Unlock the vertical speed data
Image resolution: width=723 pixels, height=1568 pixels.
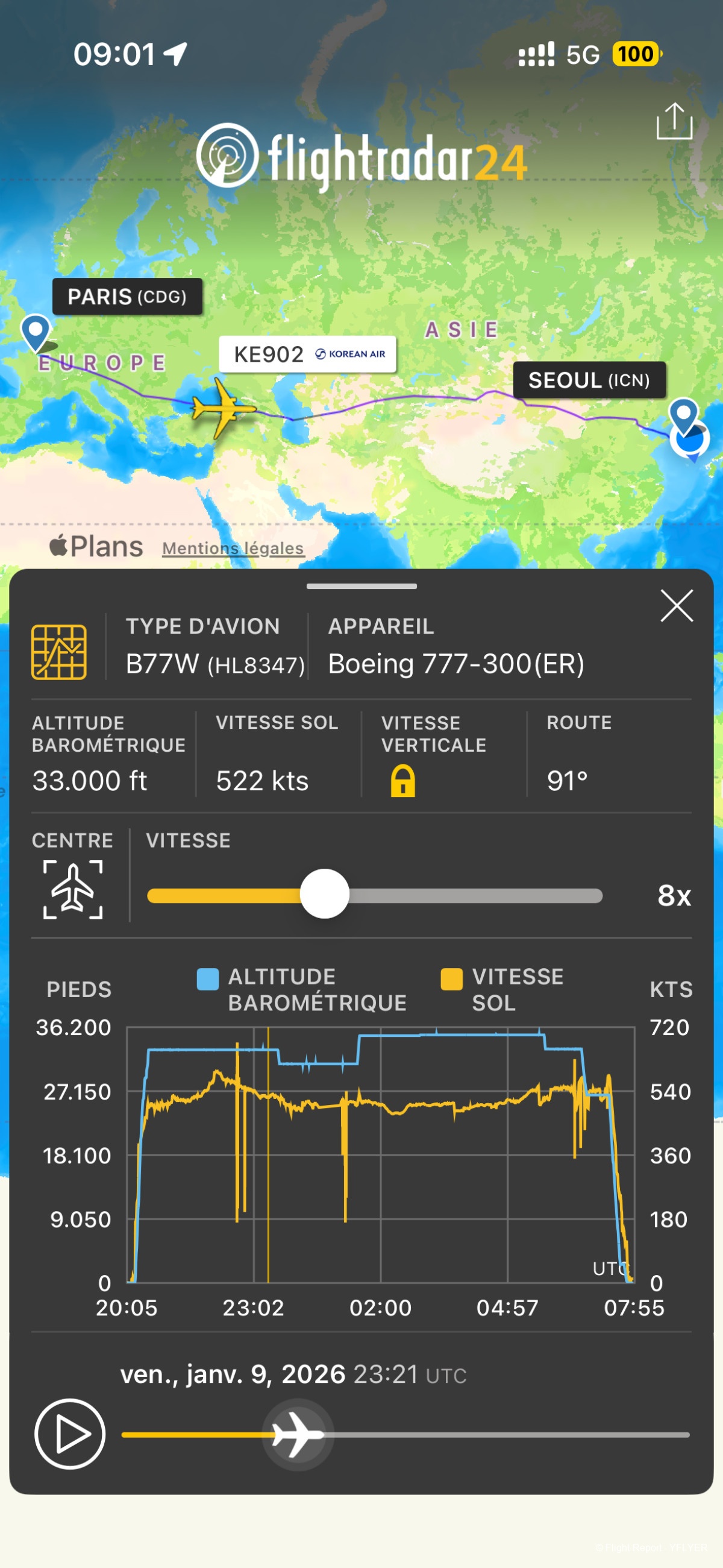coord(403,781)
